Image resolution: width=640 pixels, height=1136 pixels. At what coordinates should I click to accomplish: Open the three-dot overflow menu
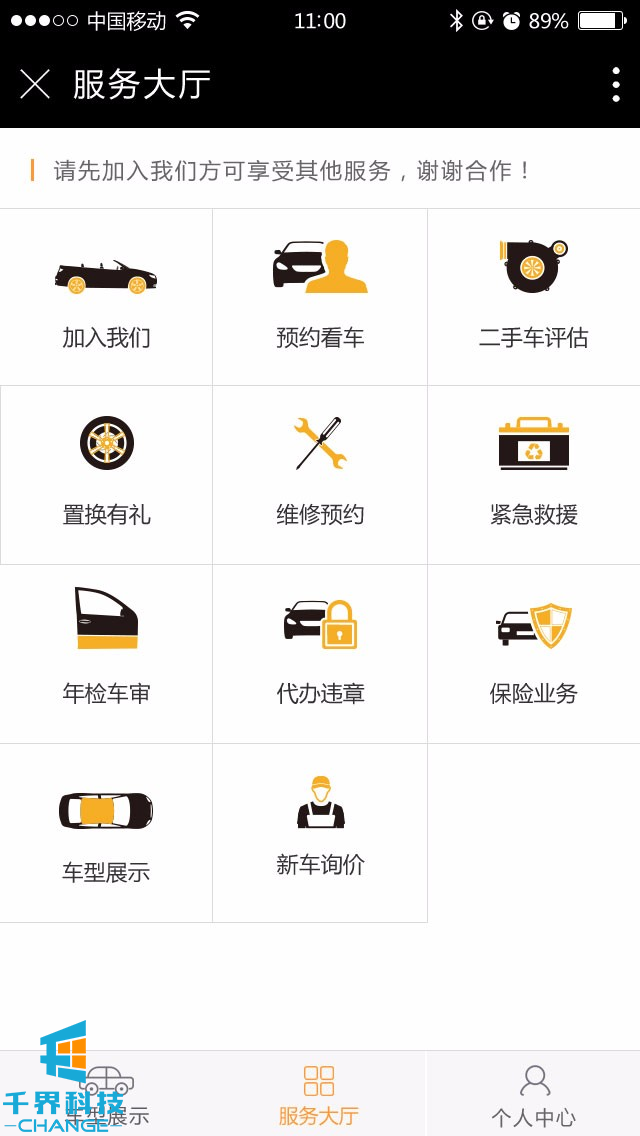[616, 84]
